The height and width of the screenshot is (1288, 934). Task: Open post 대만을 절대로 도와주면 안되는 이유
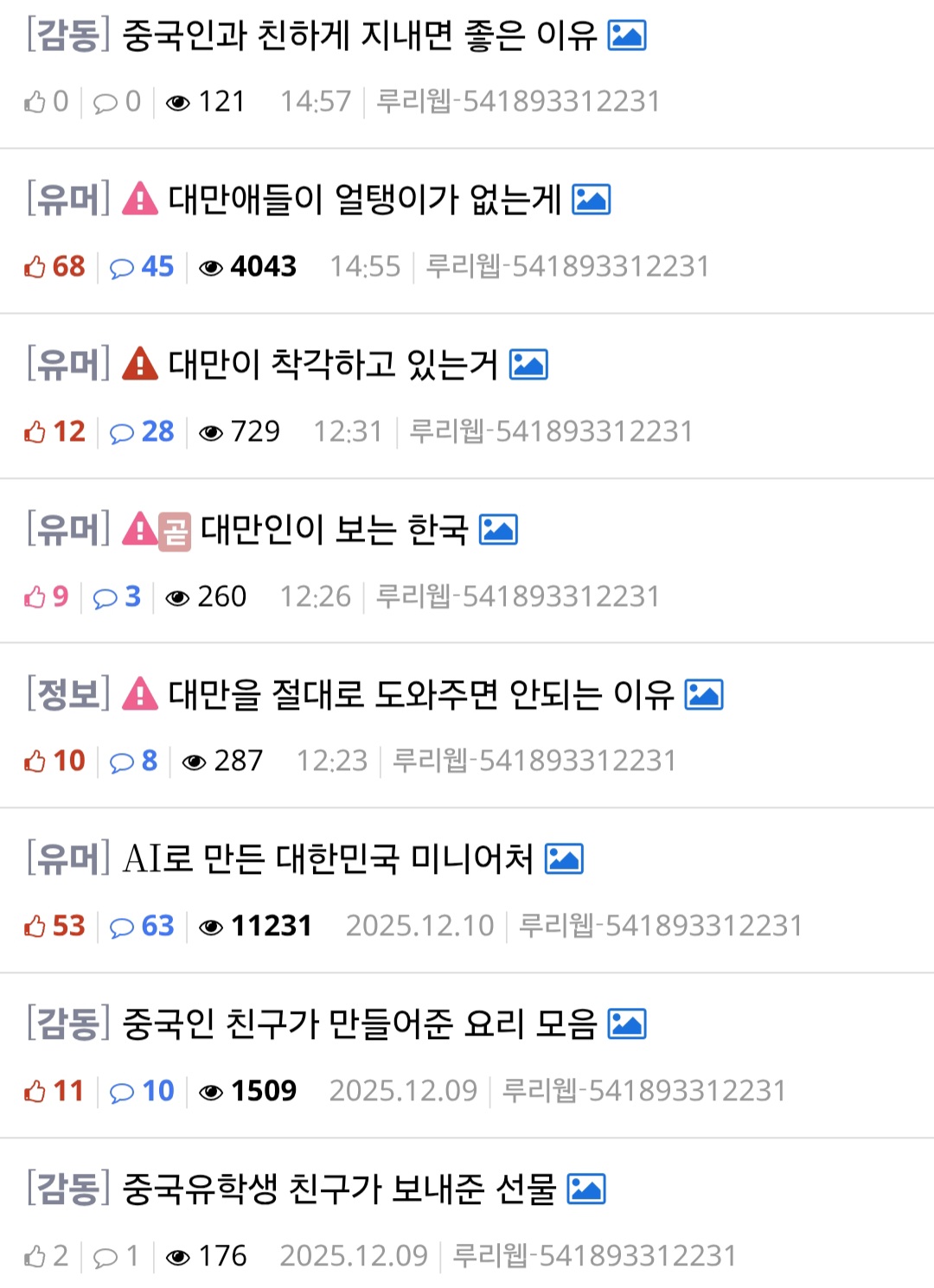click(420, 694)
